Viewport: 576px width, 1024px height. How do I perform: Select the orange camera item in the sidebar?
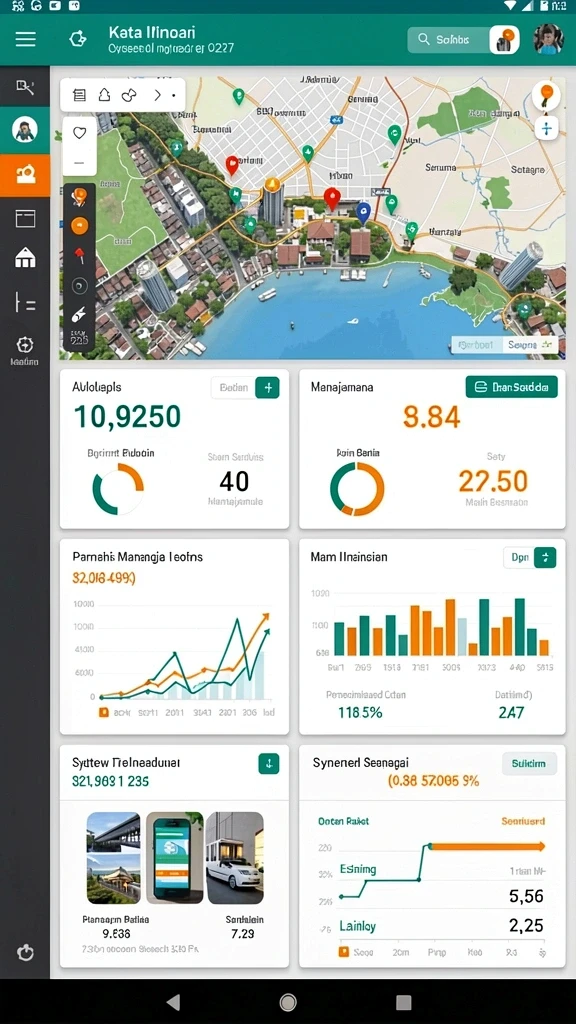25,175
